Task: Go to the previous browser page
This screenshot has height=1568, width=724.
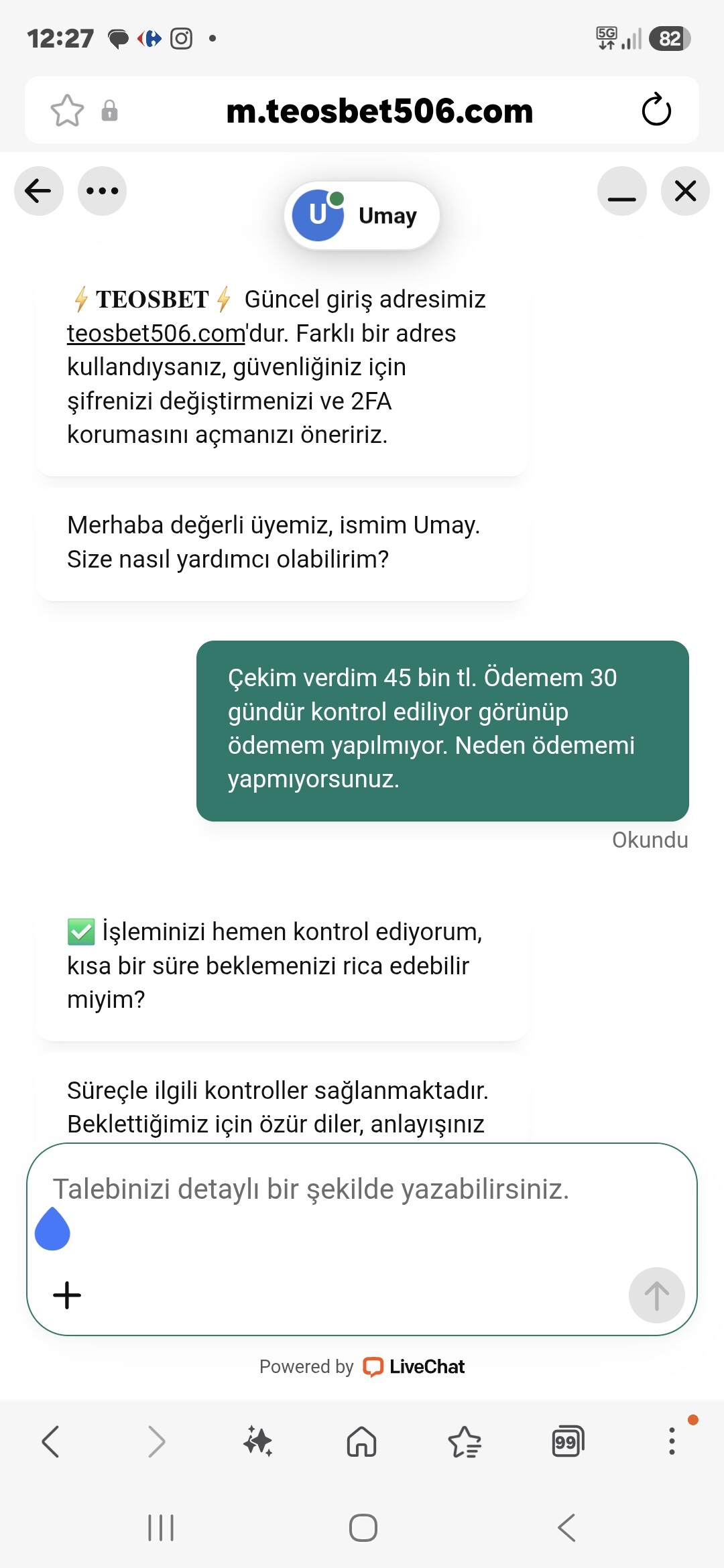Action: point(51,1441)
